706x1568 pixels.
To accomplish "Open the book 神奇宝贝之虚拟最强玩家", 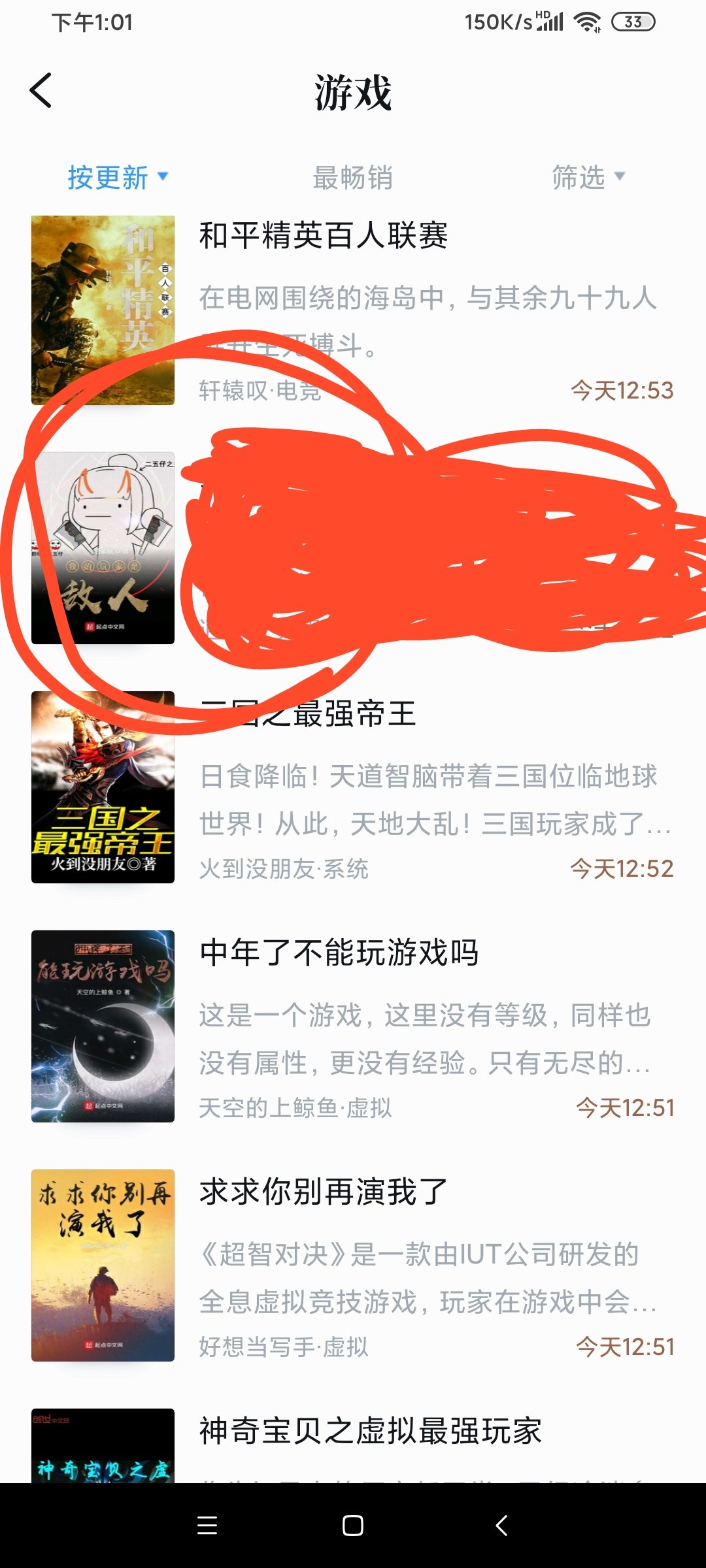I will (x=370, y=1431).
